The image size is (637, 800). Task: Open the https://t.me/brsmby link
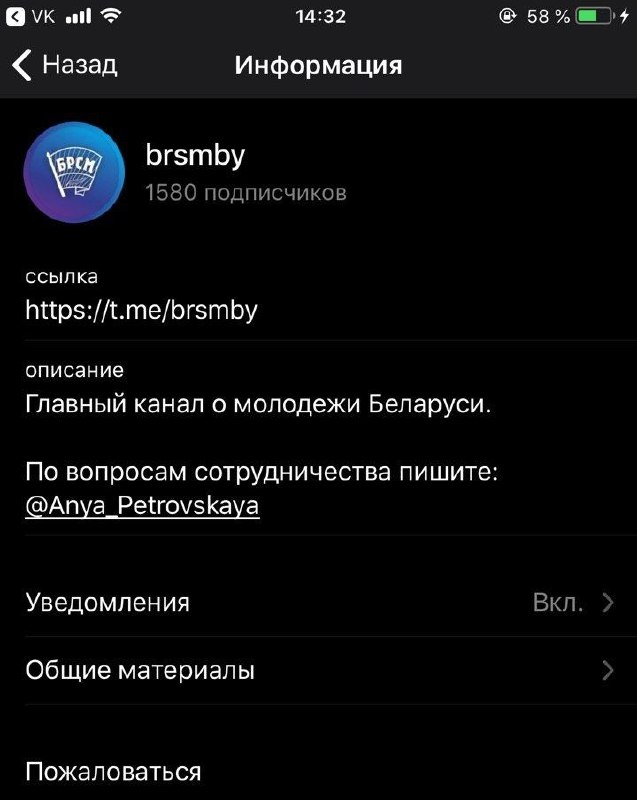pos(141,310)
